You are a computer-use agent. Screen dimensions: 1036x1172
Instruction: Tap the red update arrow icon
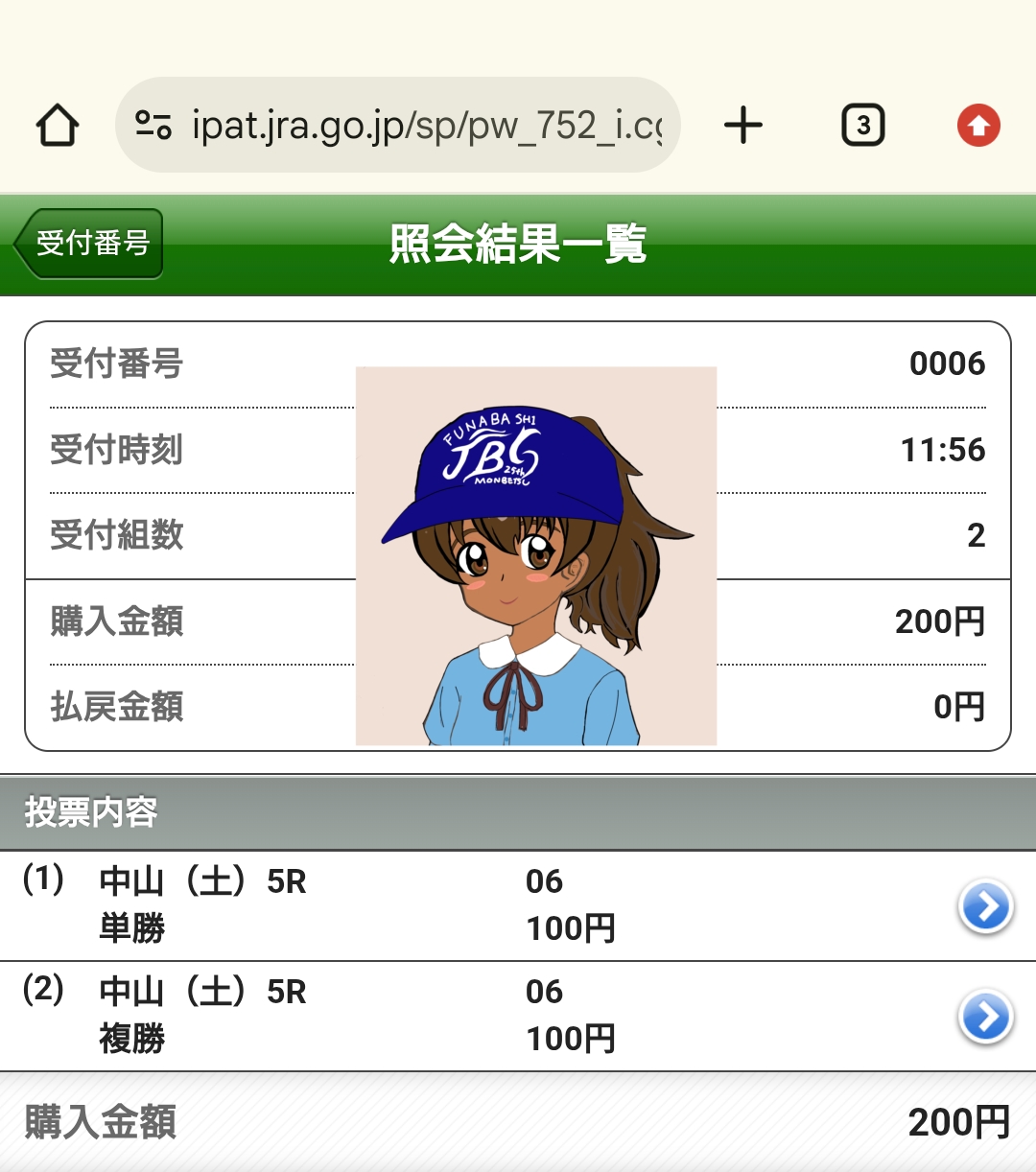[x=978, y=126]
